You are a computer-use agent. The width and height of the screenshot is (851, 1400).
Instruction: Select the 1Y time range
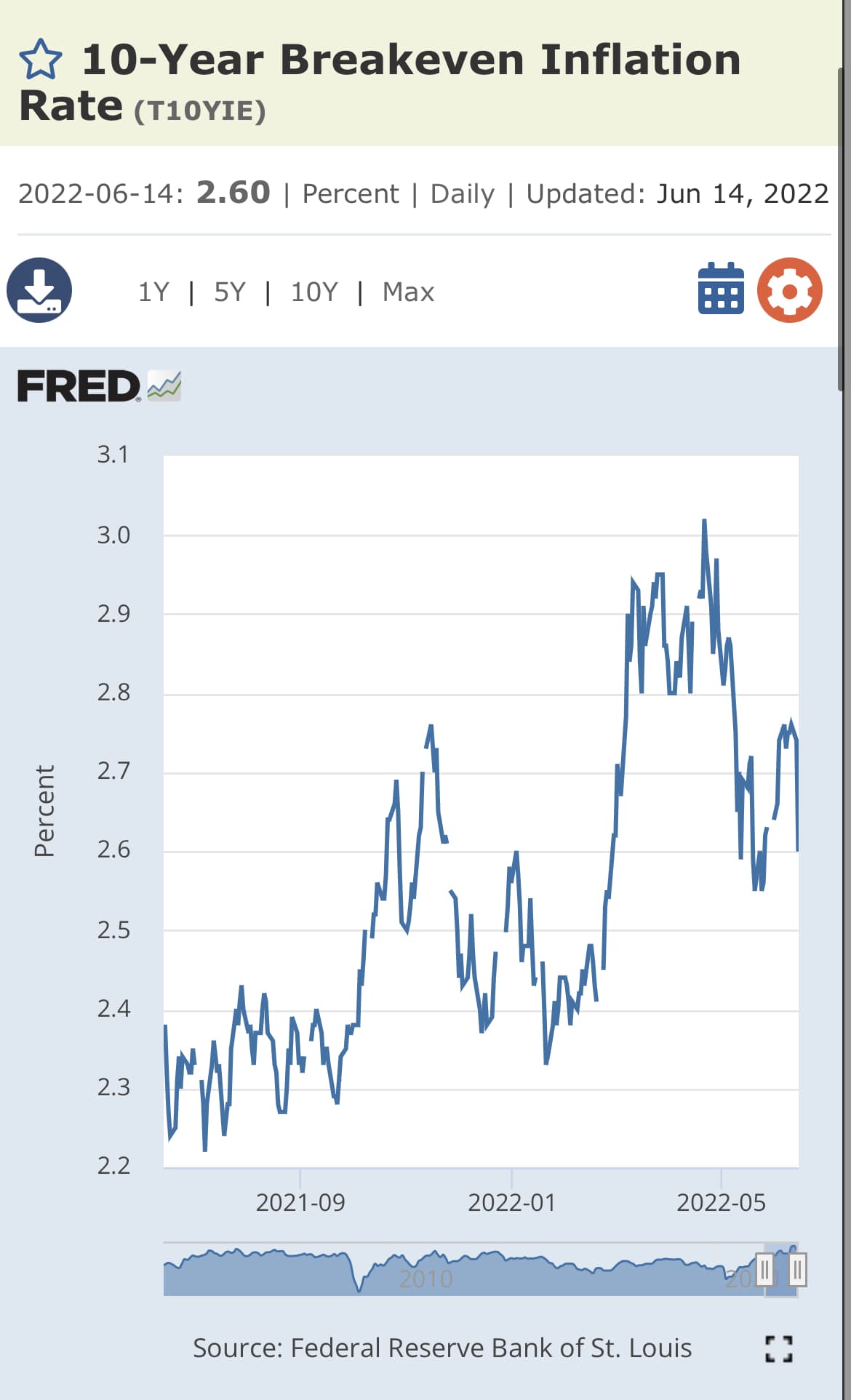pos(153,292)
